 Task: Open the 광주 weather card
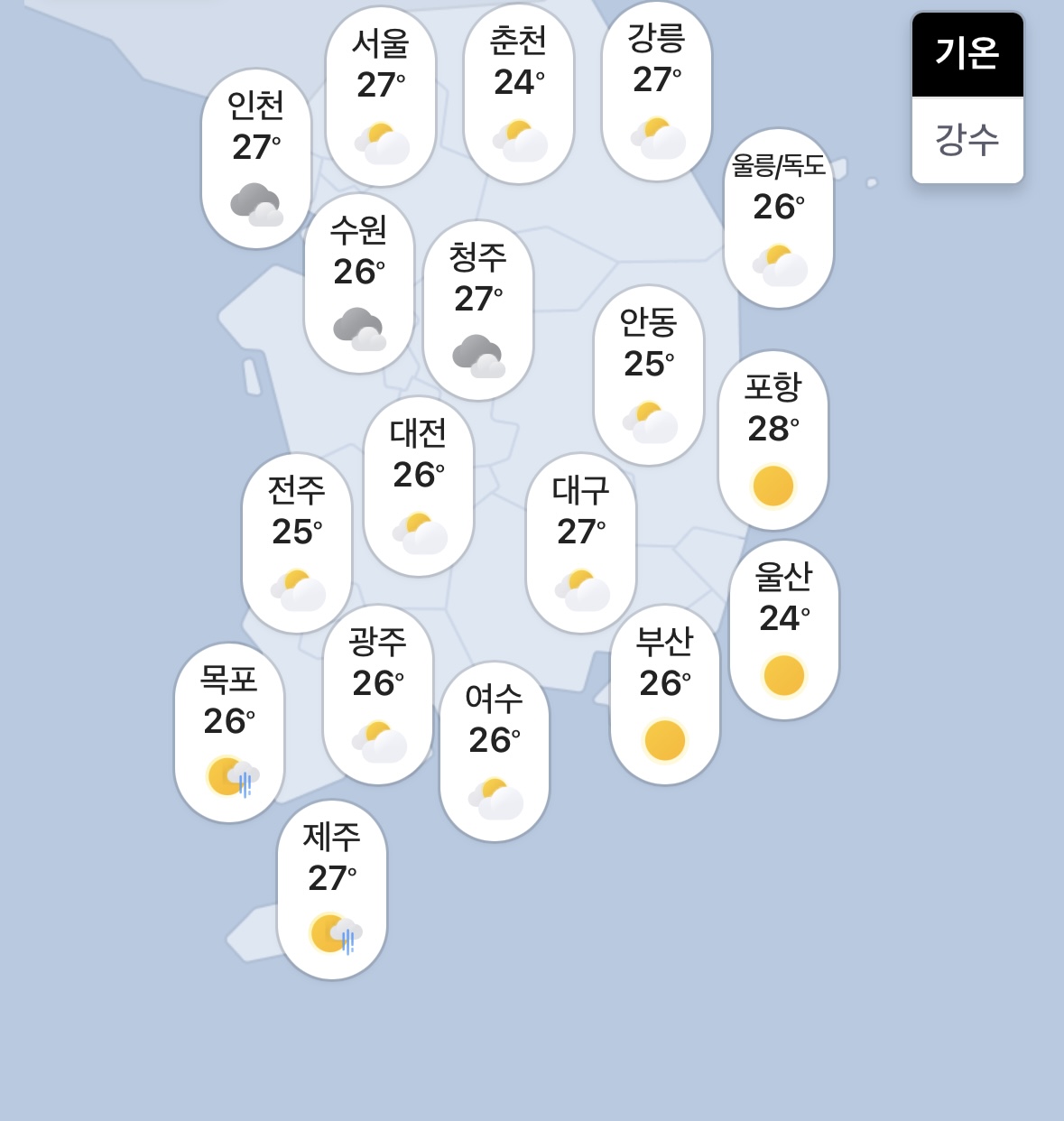click(378, 694)
